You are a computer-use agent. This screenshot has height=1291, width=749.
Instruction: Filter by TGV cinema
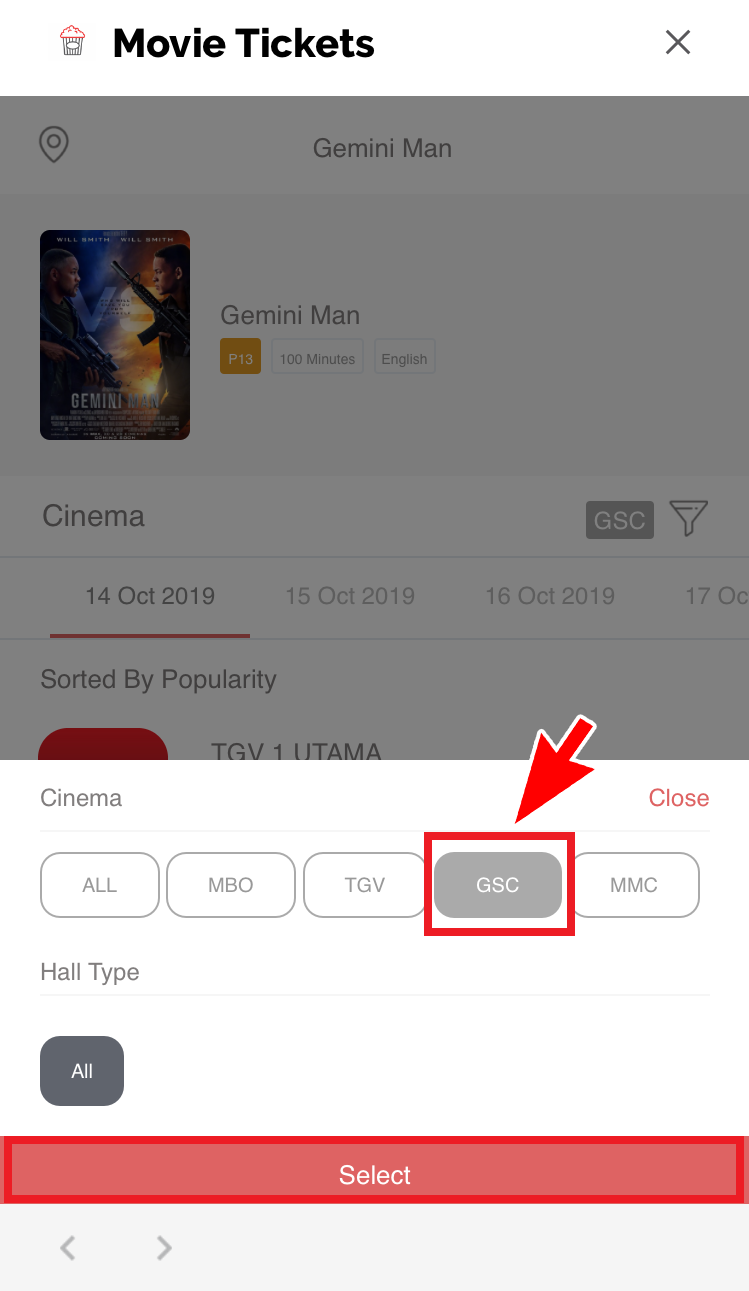(x=364, y=885)
